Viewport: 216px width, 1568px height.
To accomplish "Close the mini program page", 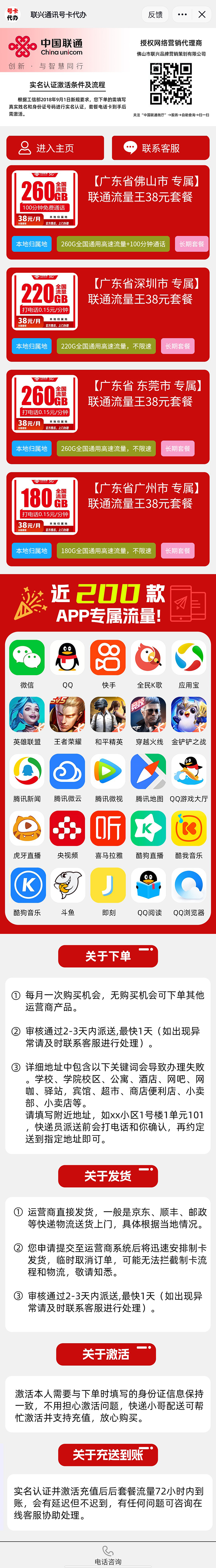I will point(202,14).
